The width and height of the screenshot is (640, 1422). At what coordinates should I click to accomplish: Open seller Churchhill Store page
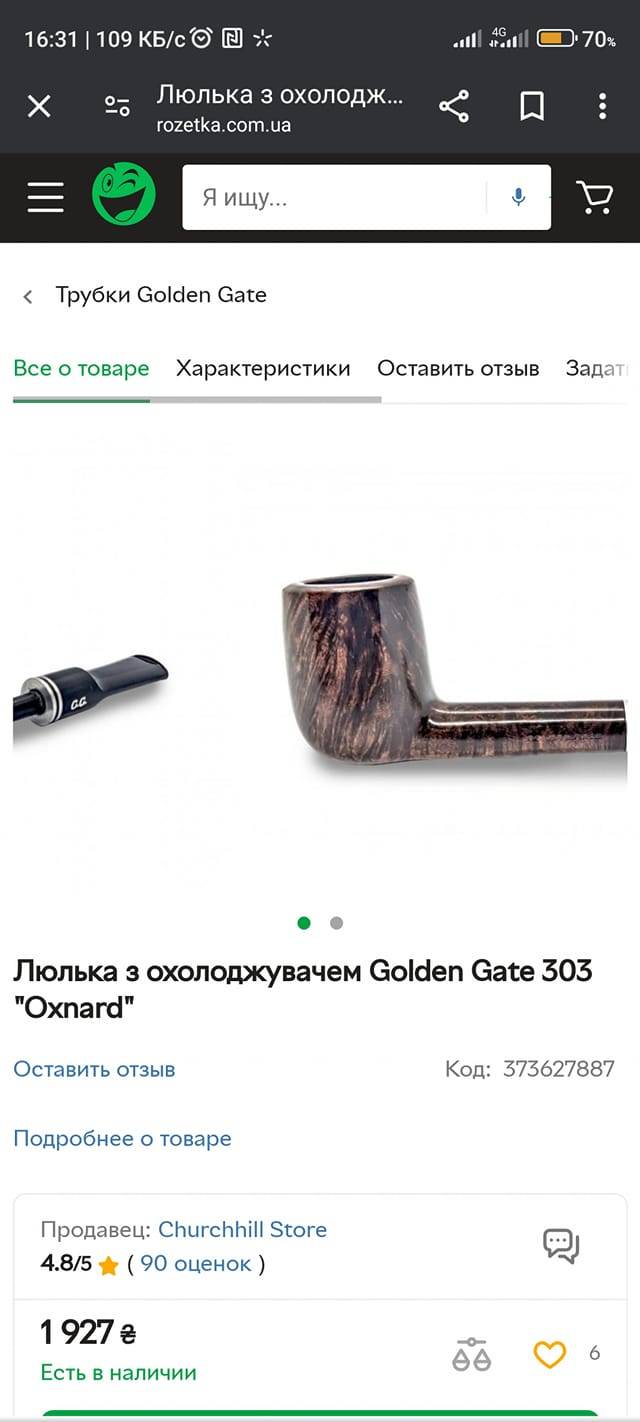pos(243,1229)
